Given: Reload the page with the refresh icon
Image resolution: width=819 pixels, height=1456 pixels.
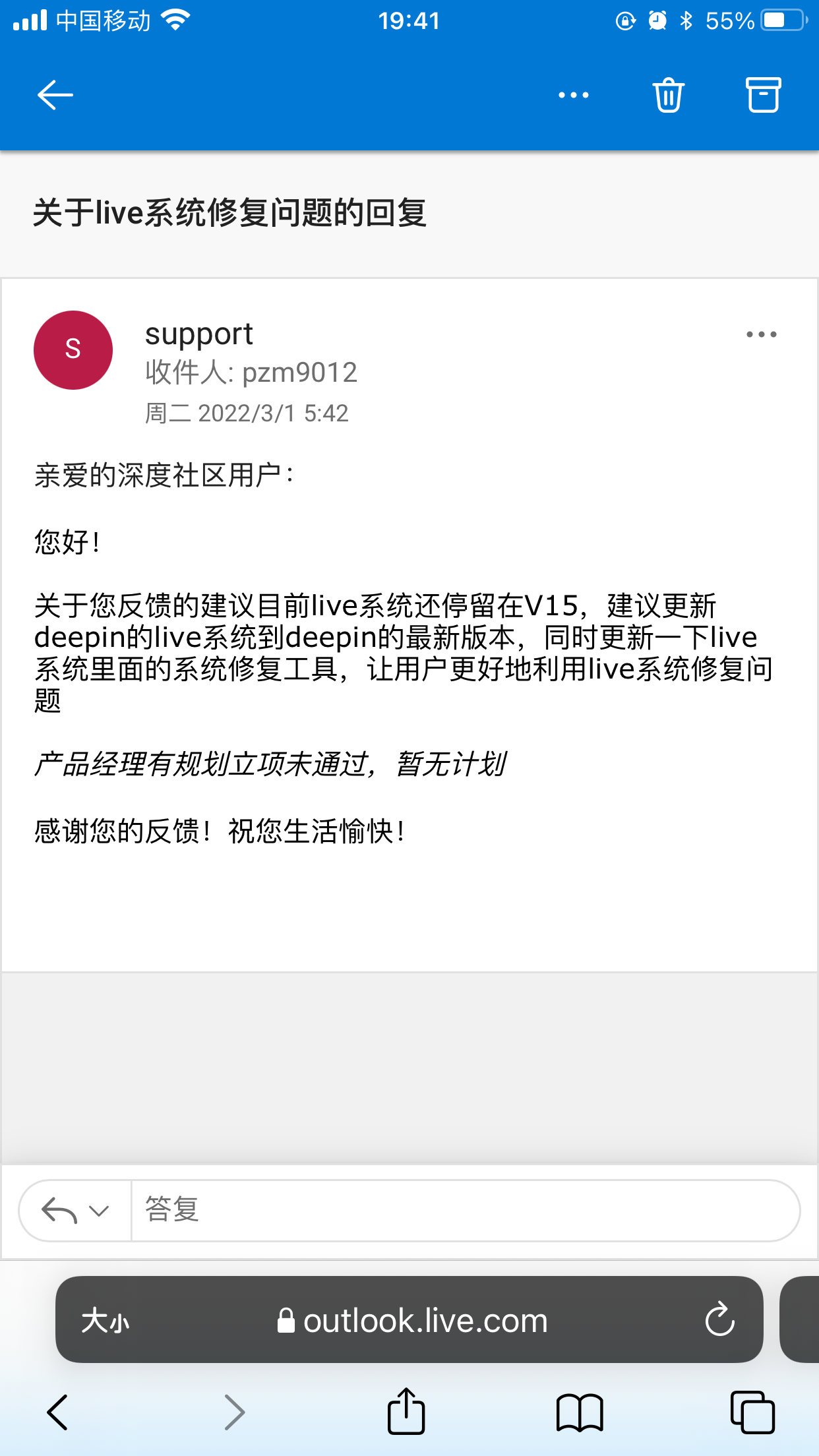Looking at the screenshot, I should (x=720, y=1319).
